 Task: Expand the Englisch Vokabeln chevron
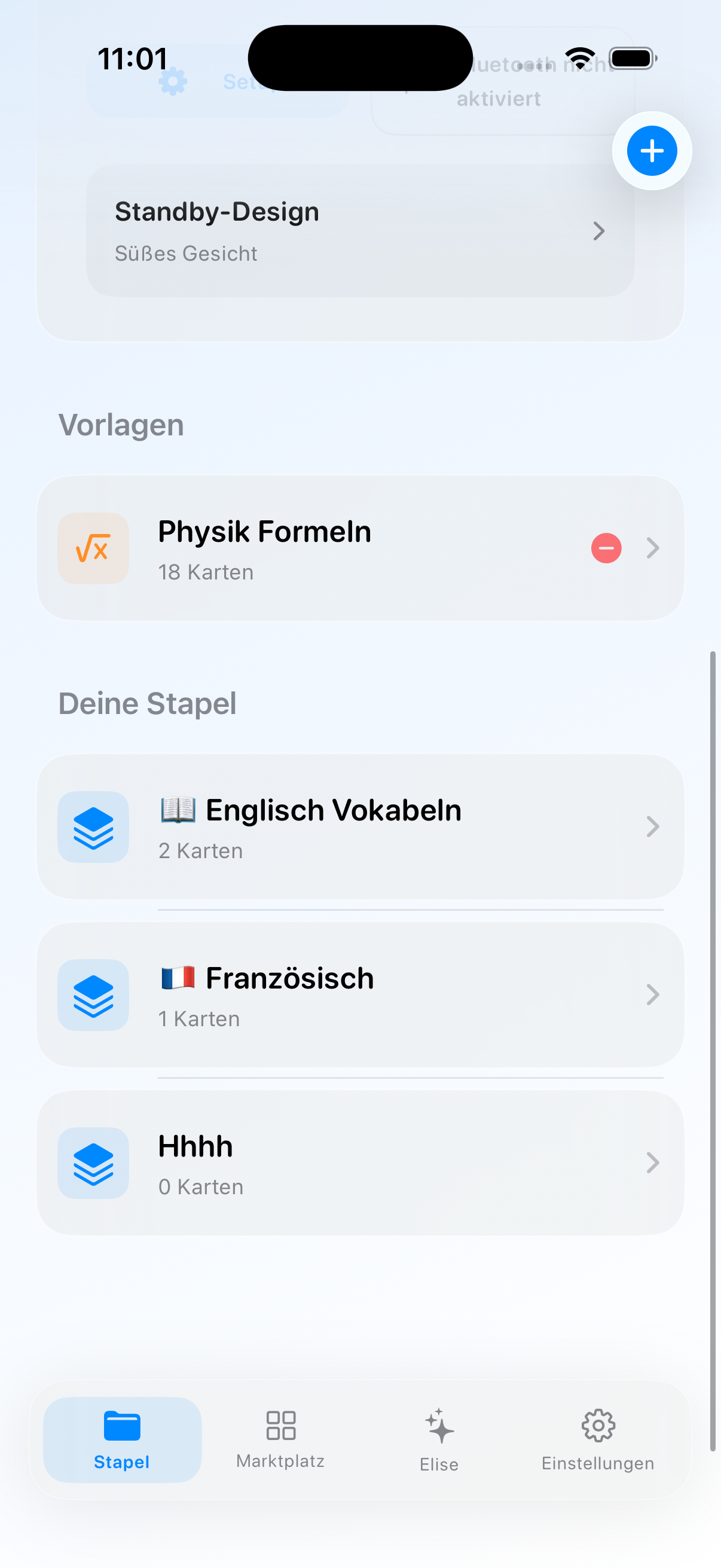click(x=654, y=826)
